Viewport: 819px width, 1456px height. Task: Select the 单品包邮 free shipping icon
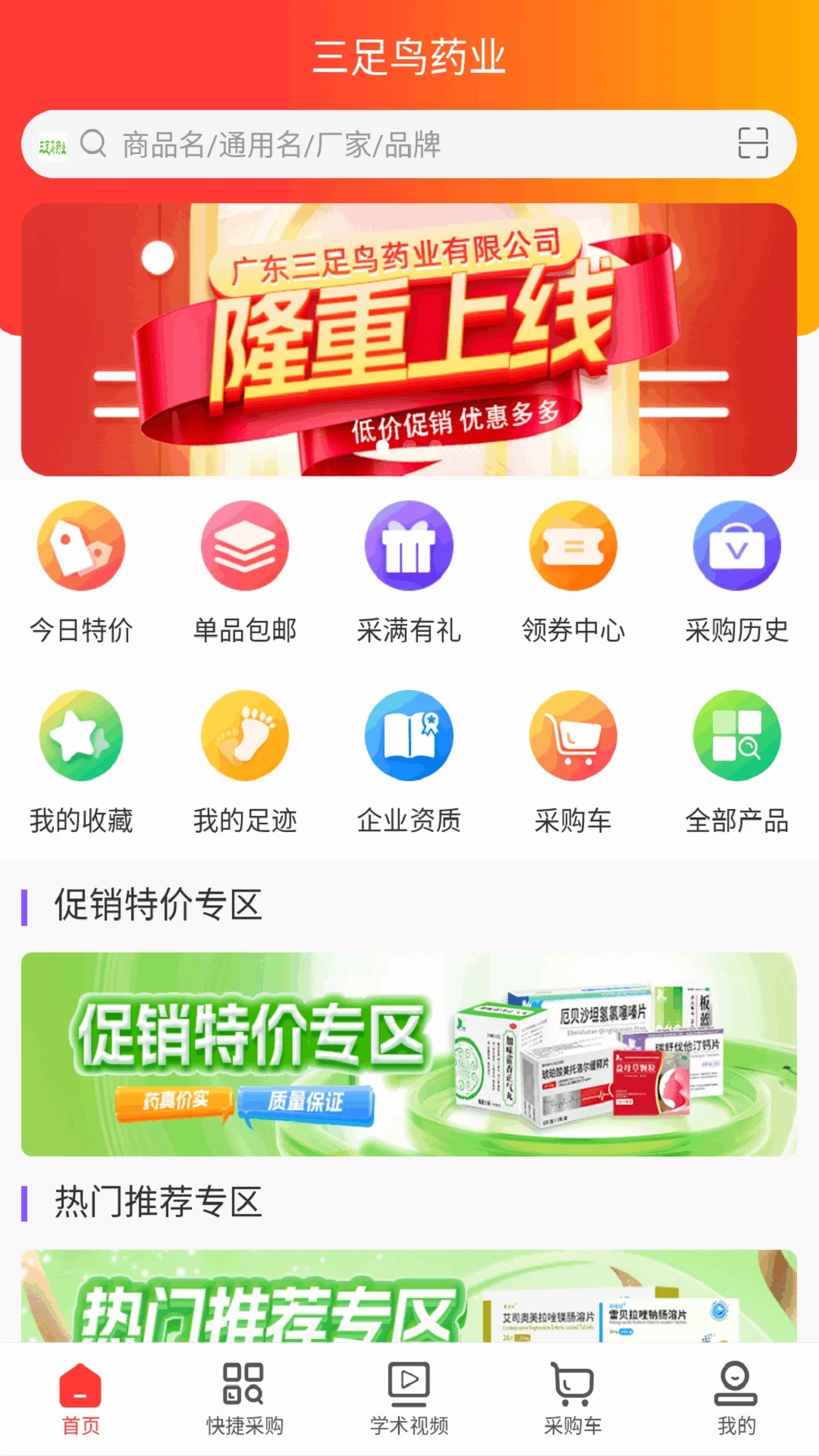[244, 546]
